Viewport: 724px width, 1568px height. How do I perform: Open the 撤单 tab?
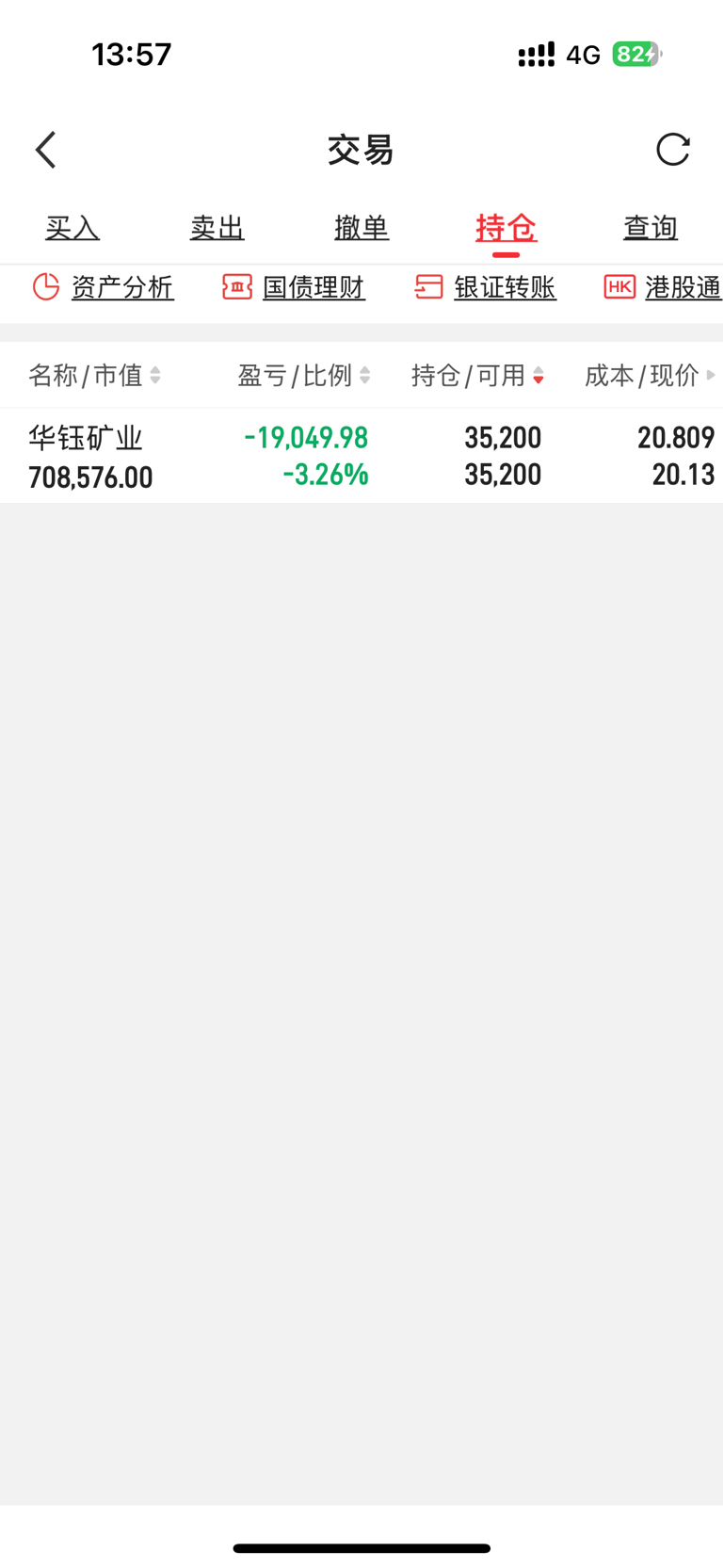[x=362, y=228]
